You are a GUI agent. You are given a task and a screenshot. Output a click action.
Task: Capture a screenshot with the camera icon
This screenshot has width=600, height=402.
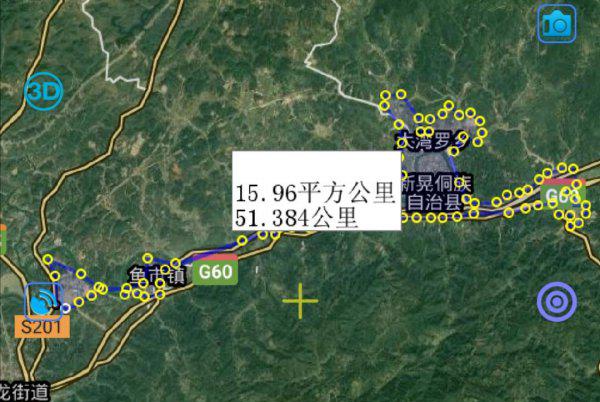[557, 23]
